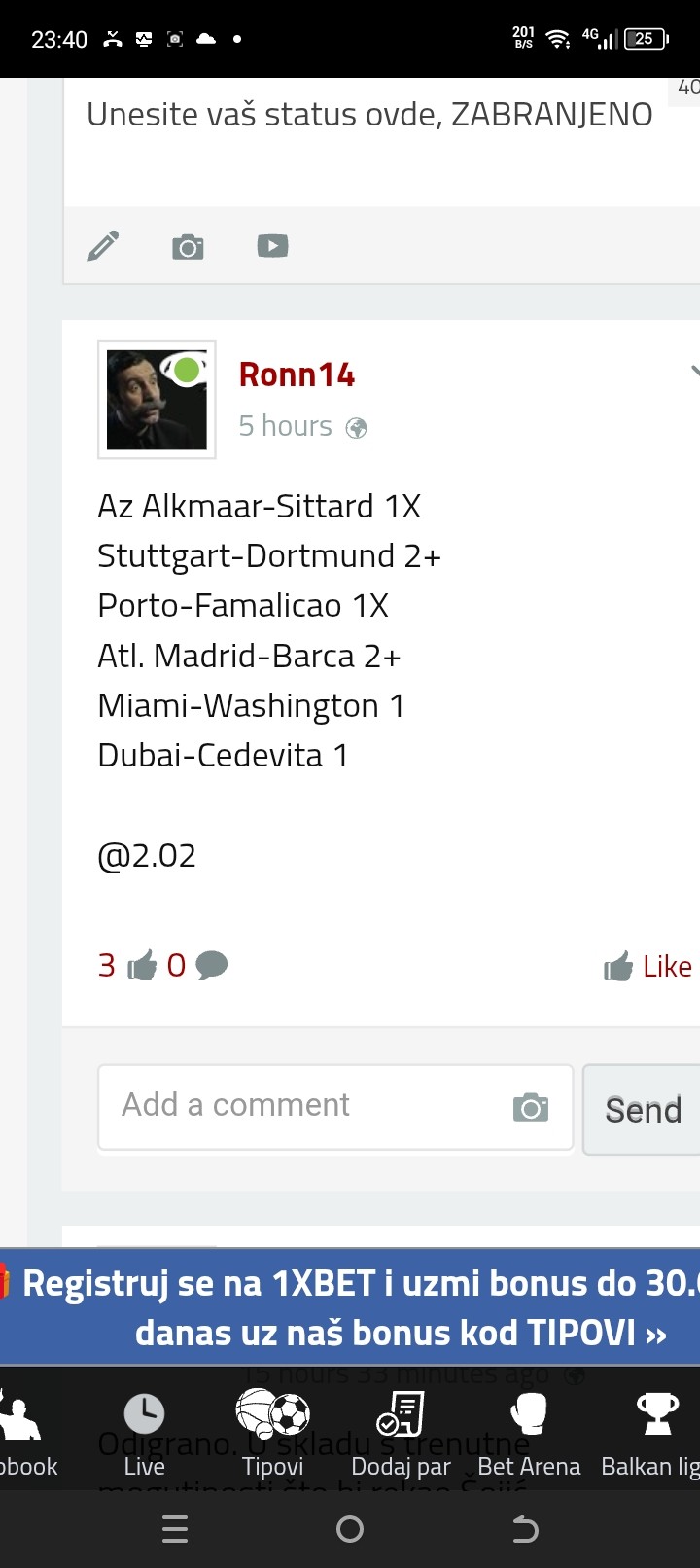This screenshot has width=700, height=1568.
Task: Attach a photo to your status
Action: 188,247
